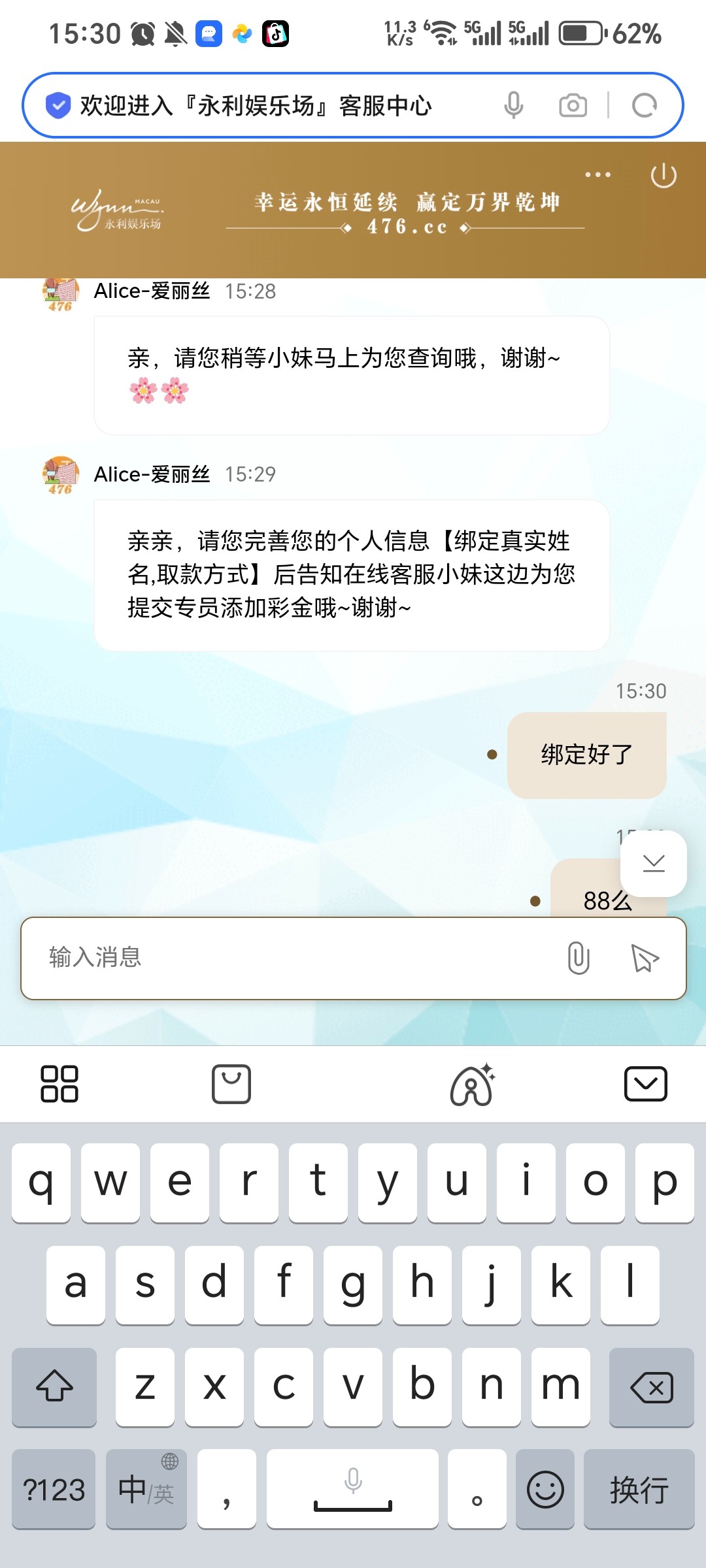The image size is (706, 1568).
Task: Open the camera scan icon in address bar
Action: [573, 105]
